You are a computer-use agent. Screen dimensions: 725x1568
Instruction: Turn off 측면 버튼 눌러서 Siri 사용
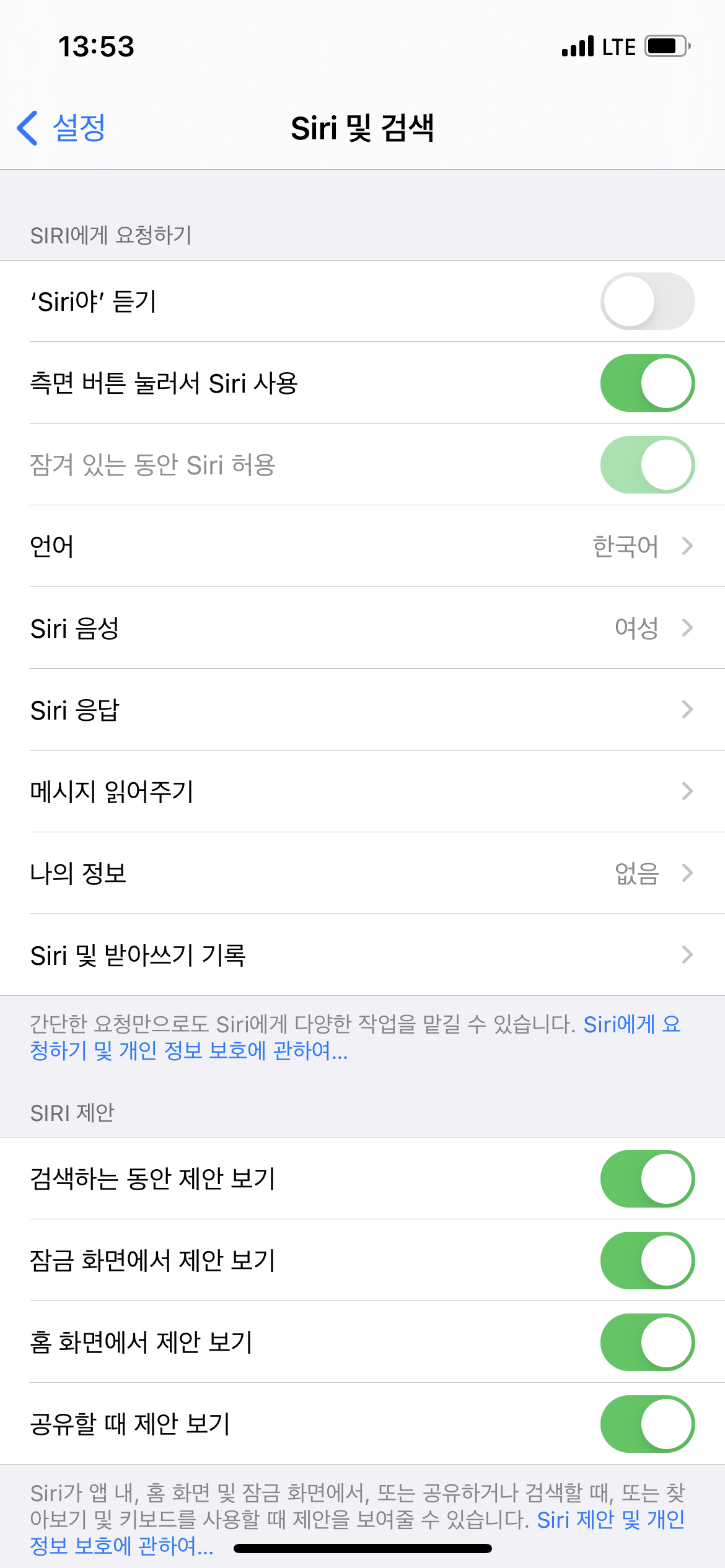click(x=647, y=383)
